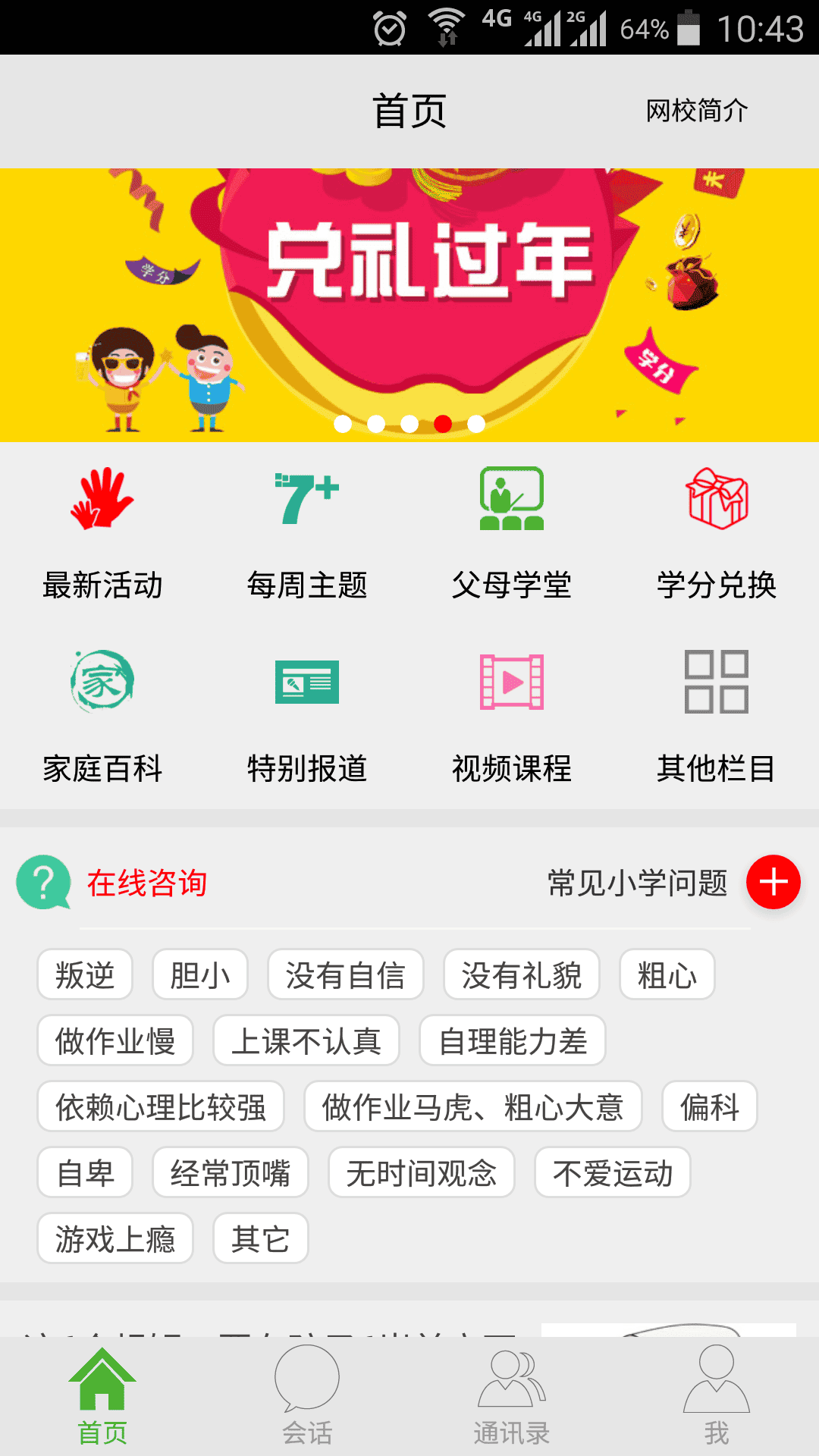The image size is (819, 1456).
Task: Select the 粗心 careless tag
Action: 666,975
